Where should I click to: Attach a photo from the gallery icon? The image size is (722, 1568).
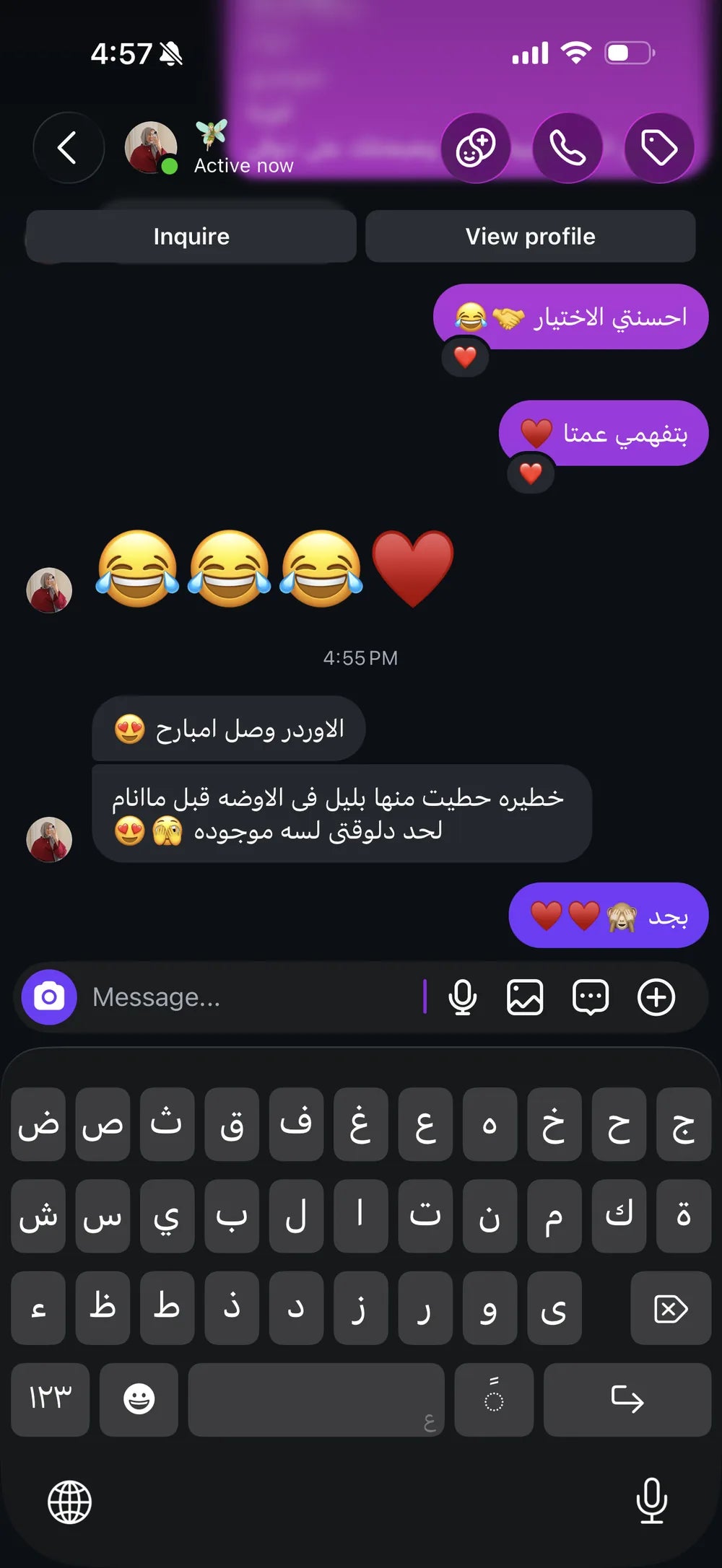click(x=525, y=997)
